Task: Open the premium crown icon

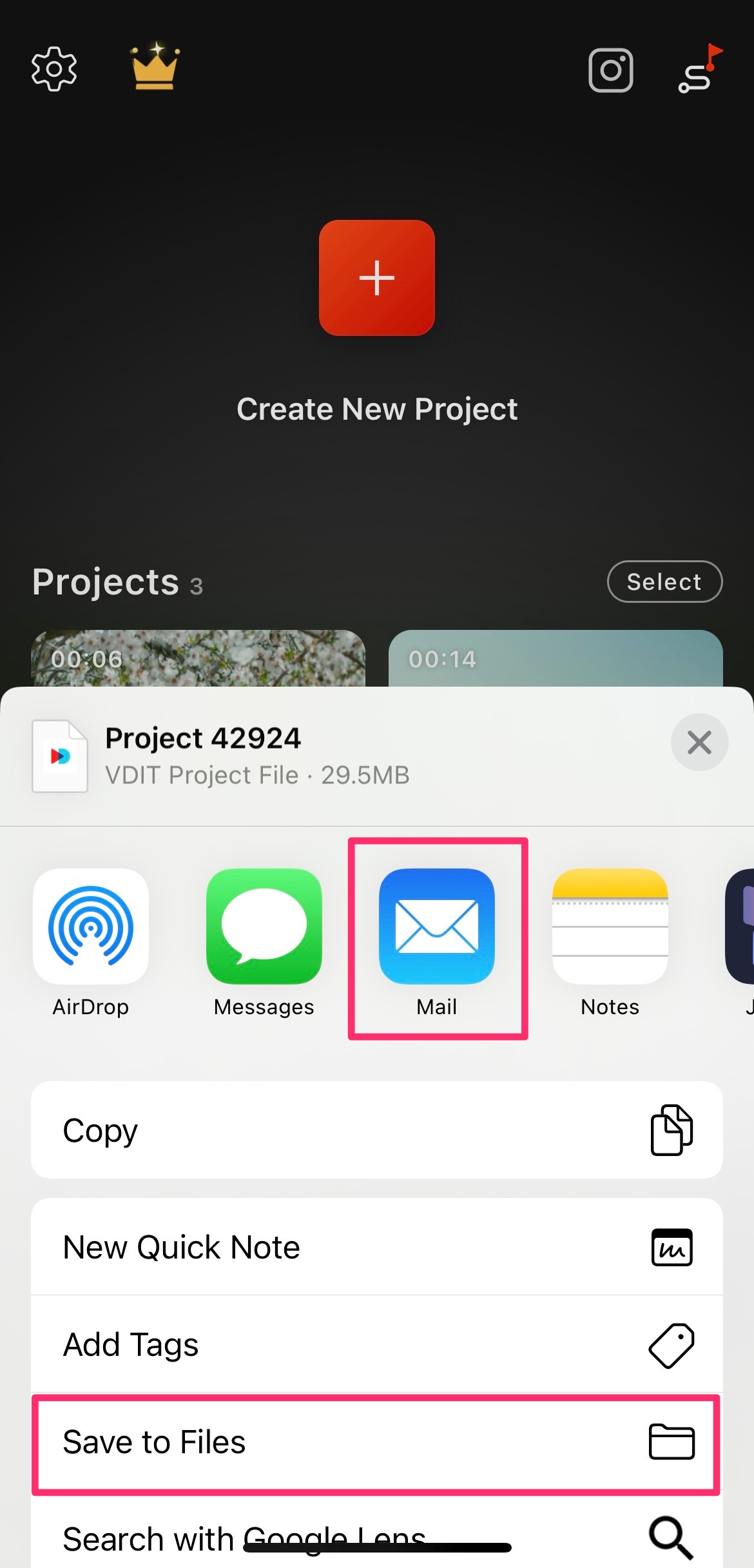Action: [154, 66]
